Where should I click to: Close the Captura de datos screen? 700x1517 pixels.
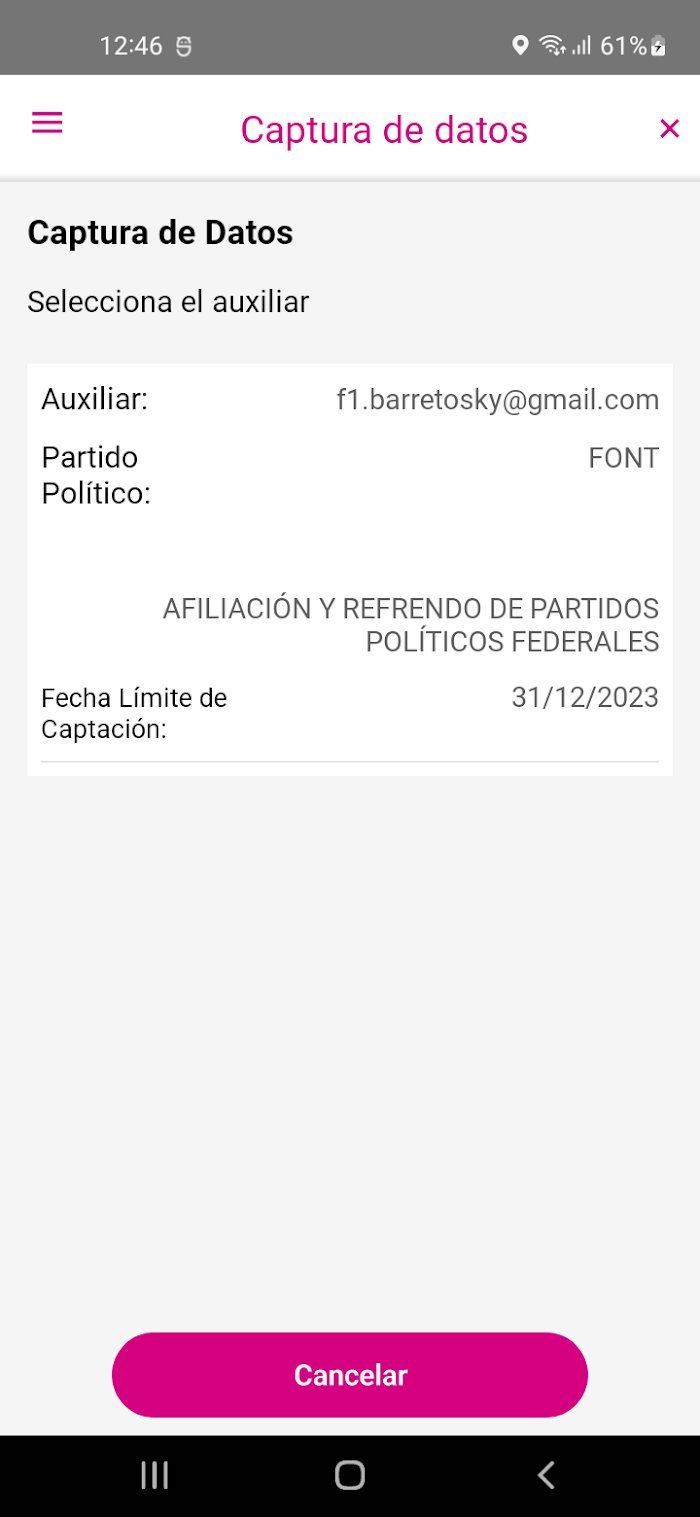click(669, 128)
